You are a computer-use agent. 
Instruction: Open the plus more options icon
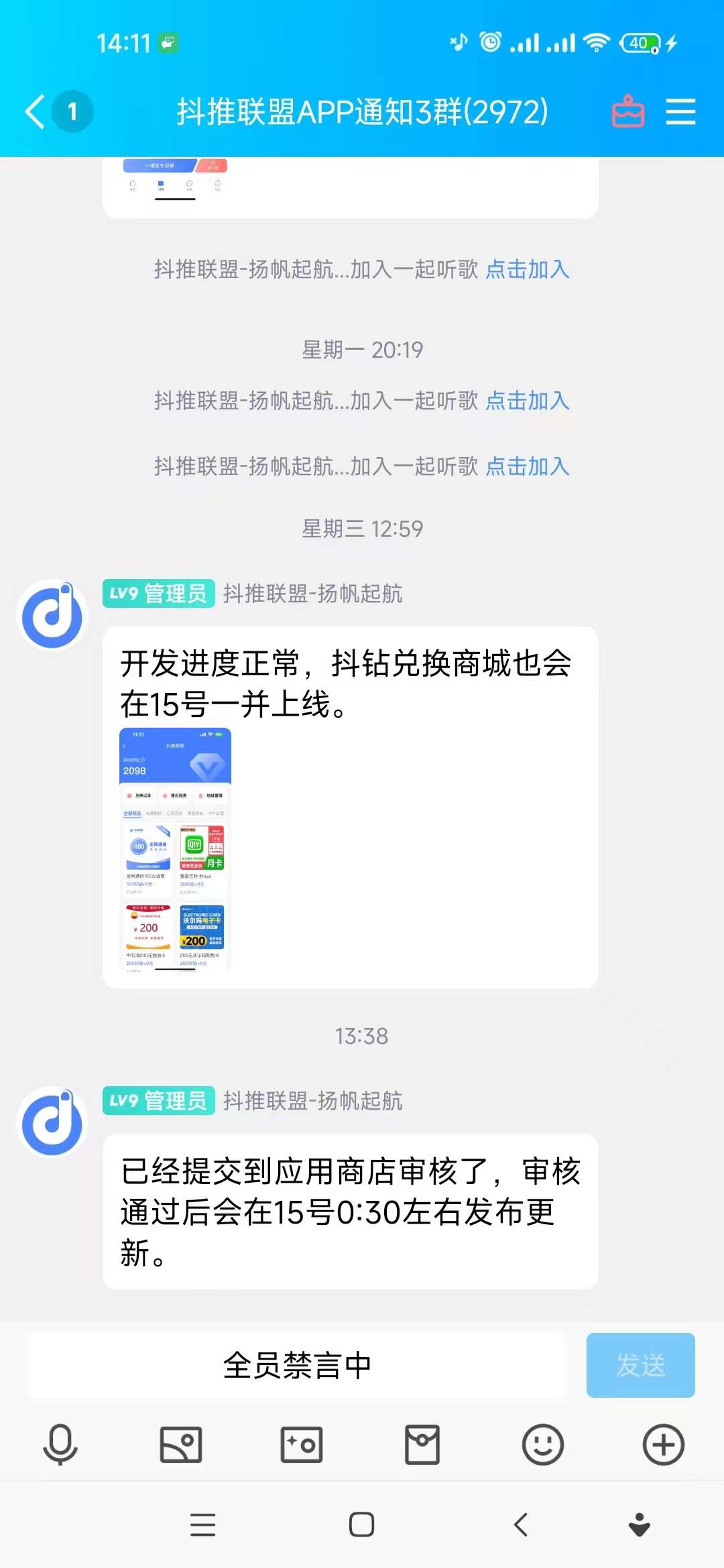click(664, 1445)
